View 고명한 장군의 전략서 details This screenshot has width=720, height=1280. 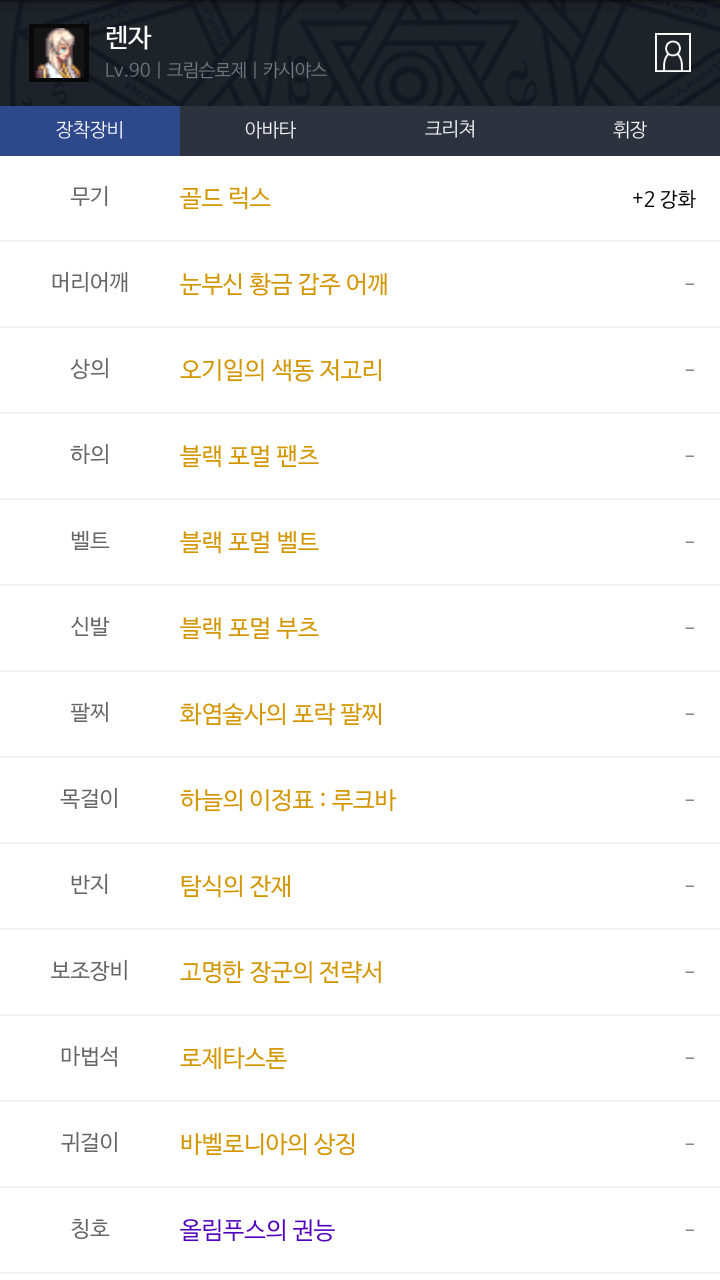point(281,971)
